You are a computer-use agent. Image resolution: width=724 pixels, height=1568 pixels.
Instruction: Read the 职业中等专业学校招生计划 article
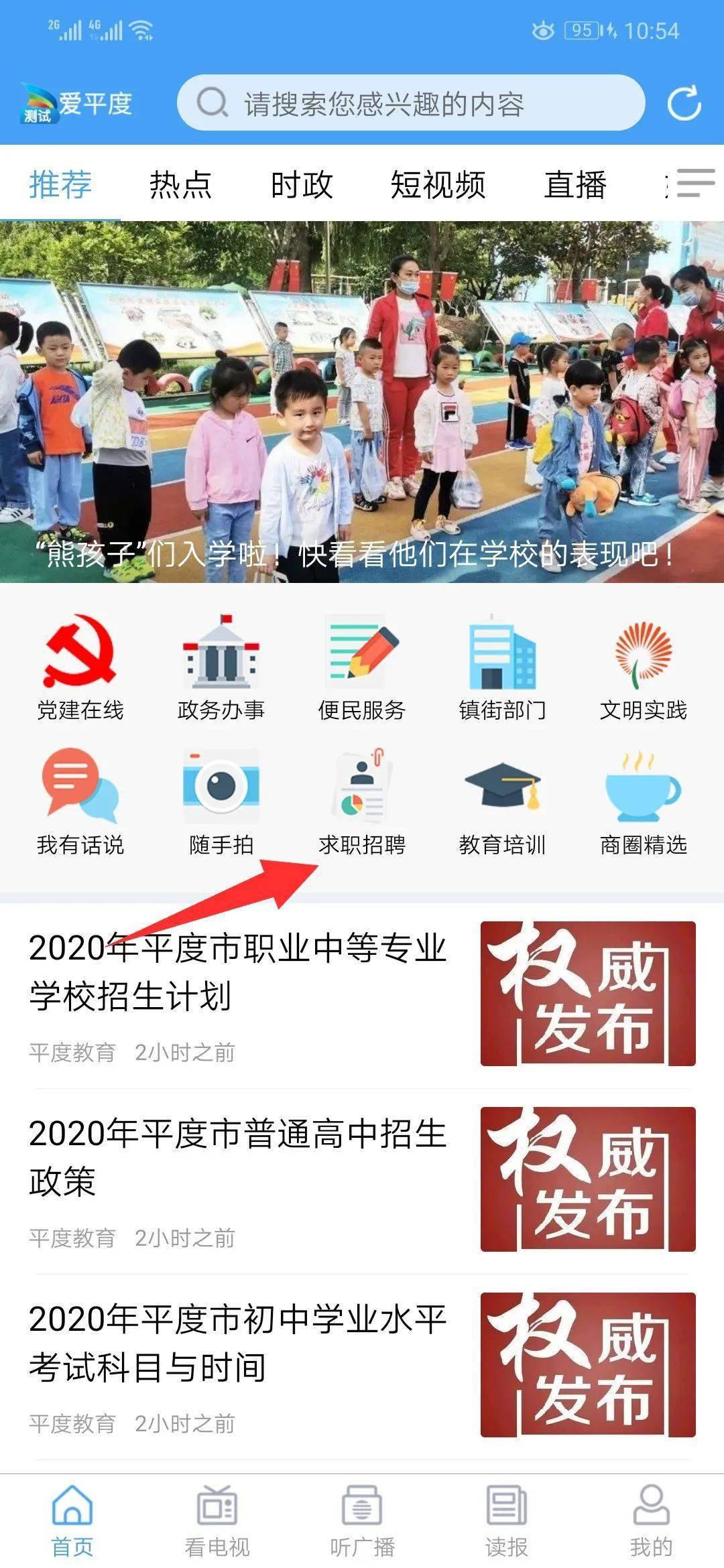click(x=362, y=994)
